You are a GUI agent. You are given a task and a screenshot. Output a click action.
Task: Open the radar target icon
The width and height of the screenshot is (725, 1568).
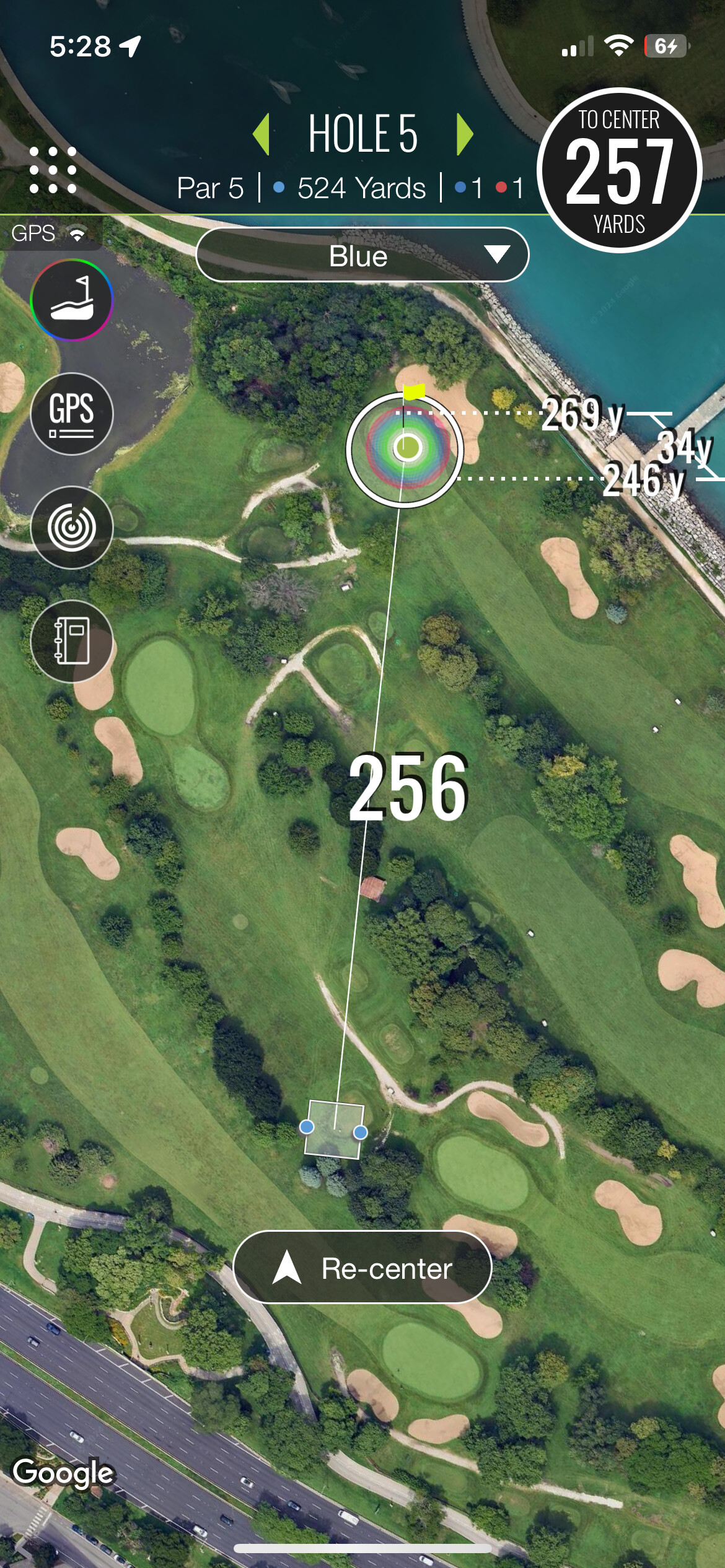(72, 528)
